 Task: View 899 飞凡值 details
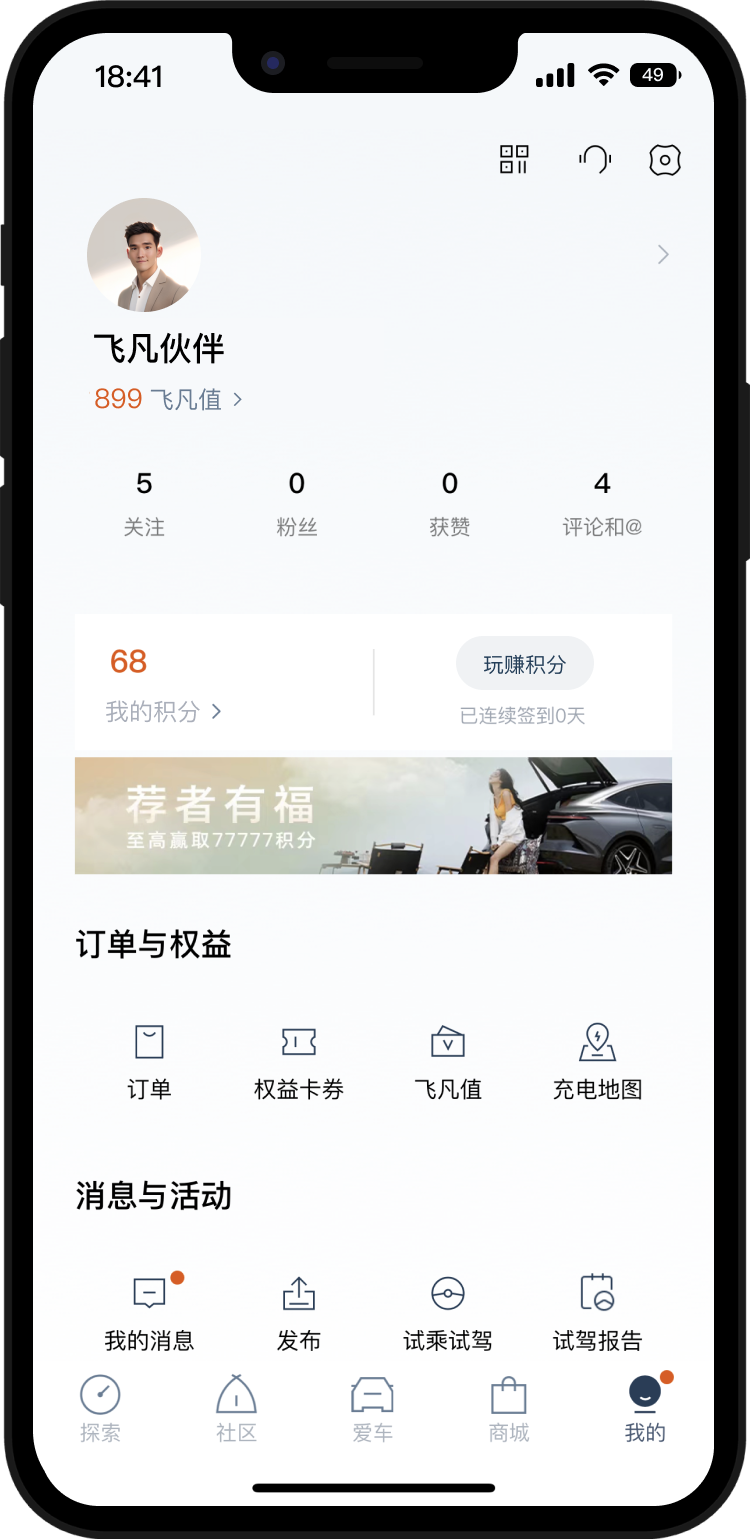pos(168,399)
